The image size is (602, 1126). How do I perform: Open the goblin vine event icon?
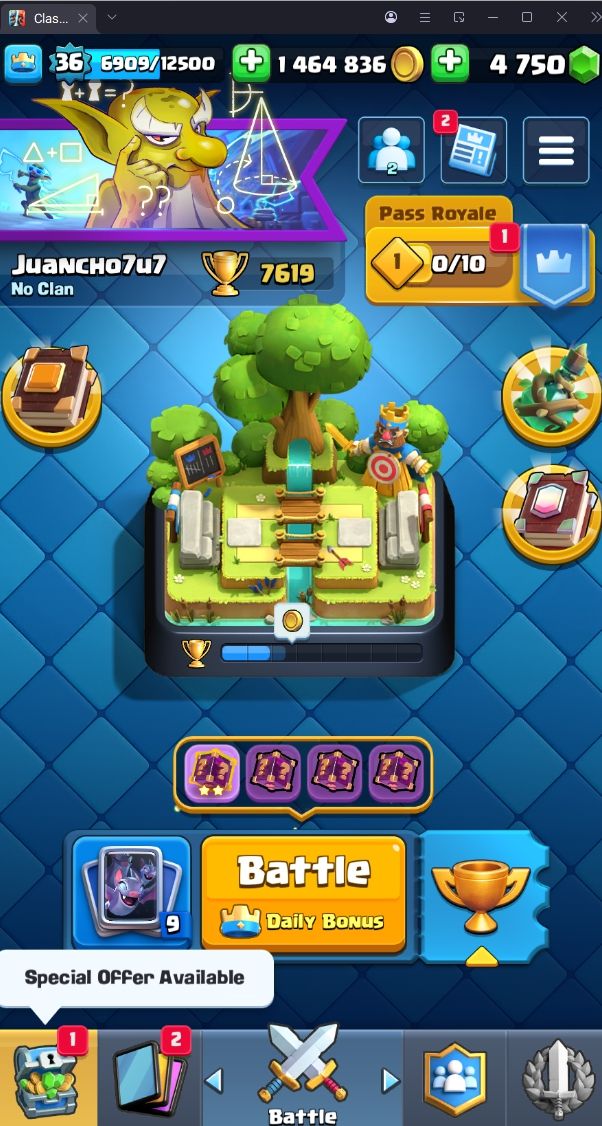pos(550,395)
